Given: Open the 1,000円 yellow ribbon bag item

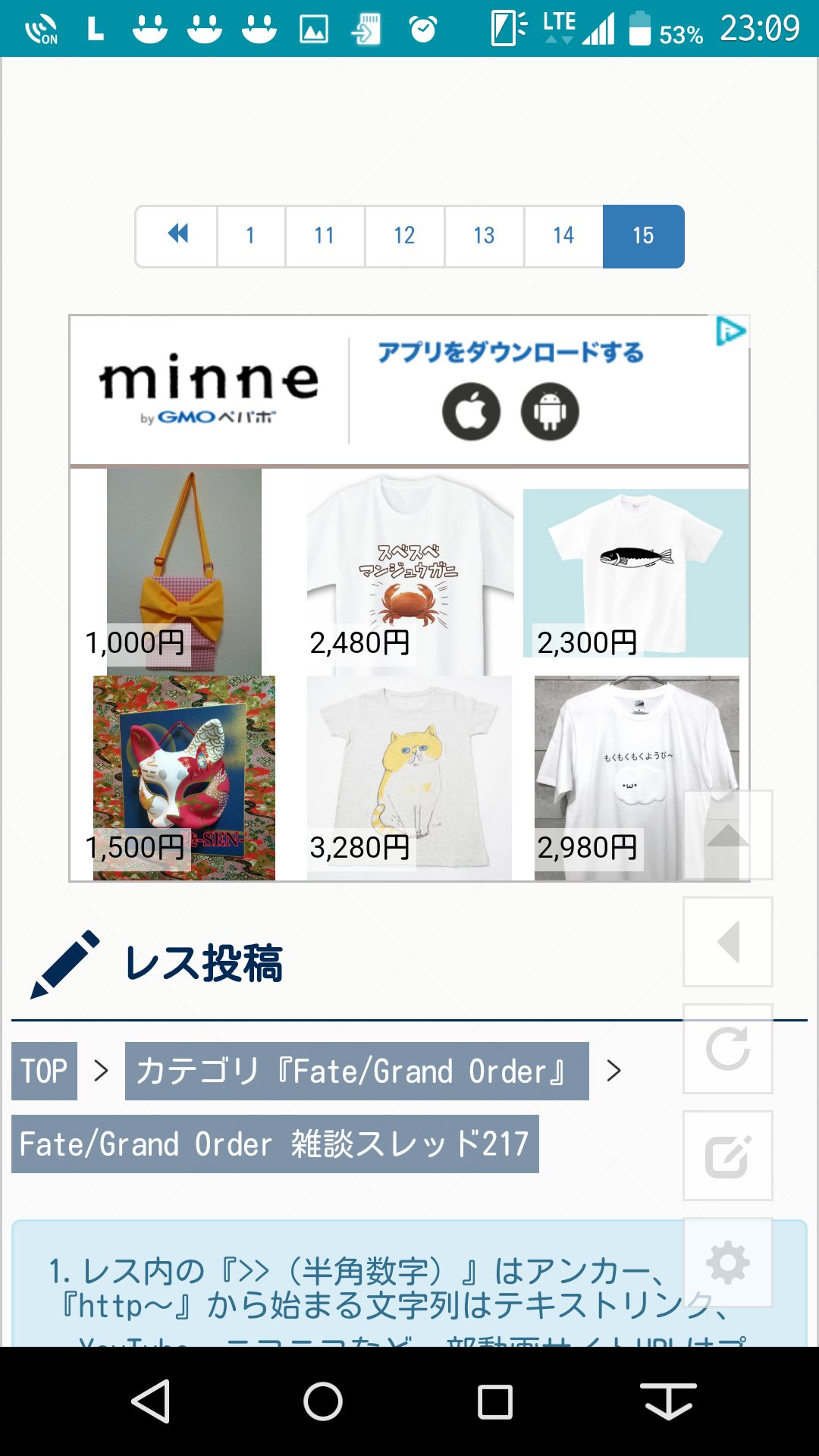Looking at the screenshot, I should pos(184,569).
